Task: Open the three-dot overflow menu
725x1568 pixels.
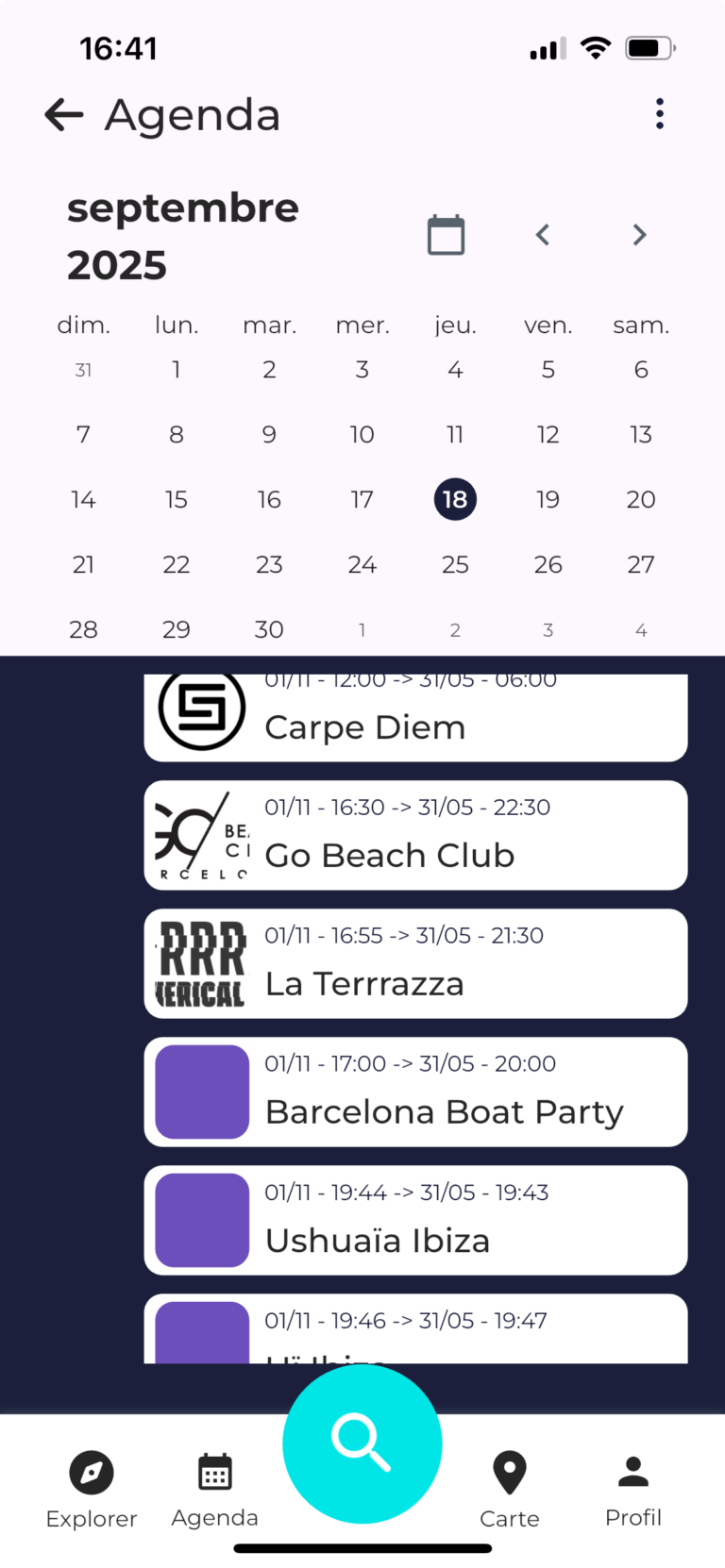Action: point(660,114)
